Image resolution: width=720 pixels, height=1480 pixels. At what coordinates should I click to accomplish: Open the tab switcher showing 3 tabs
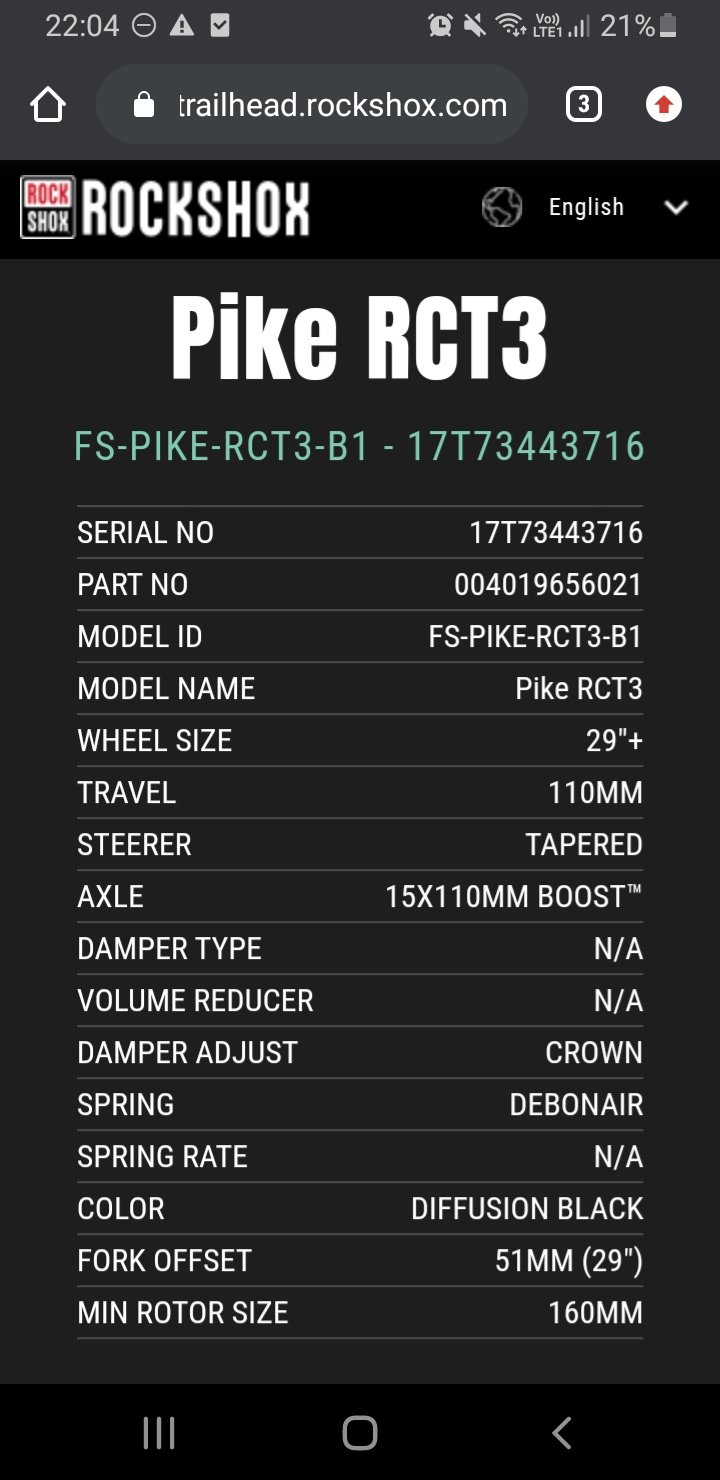(584, 105)
